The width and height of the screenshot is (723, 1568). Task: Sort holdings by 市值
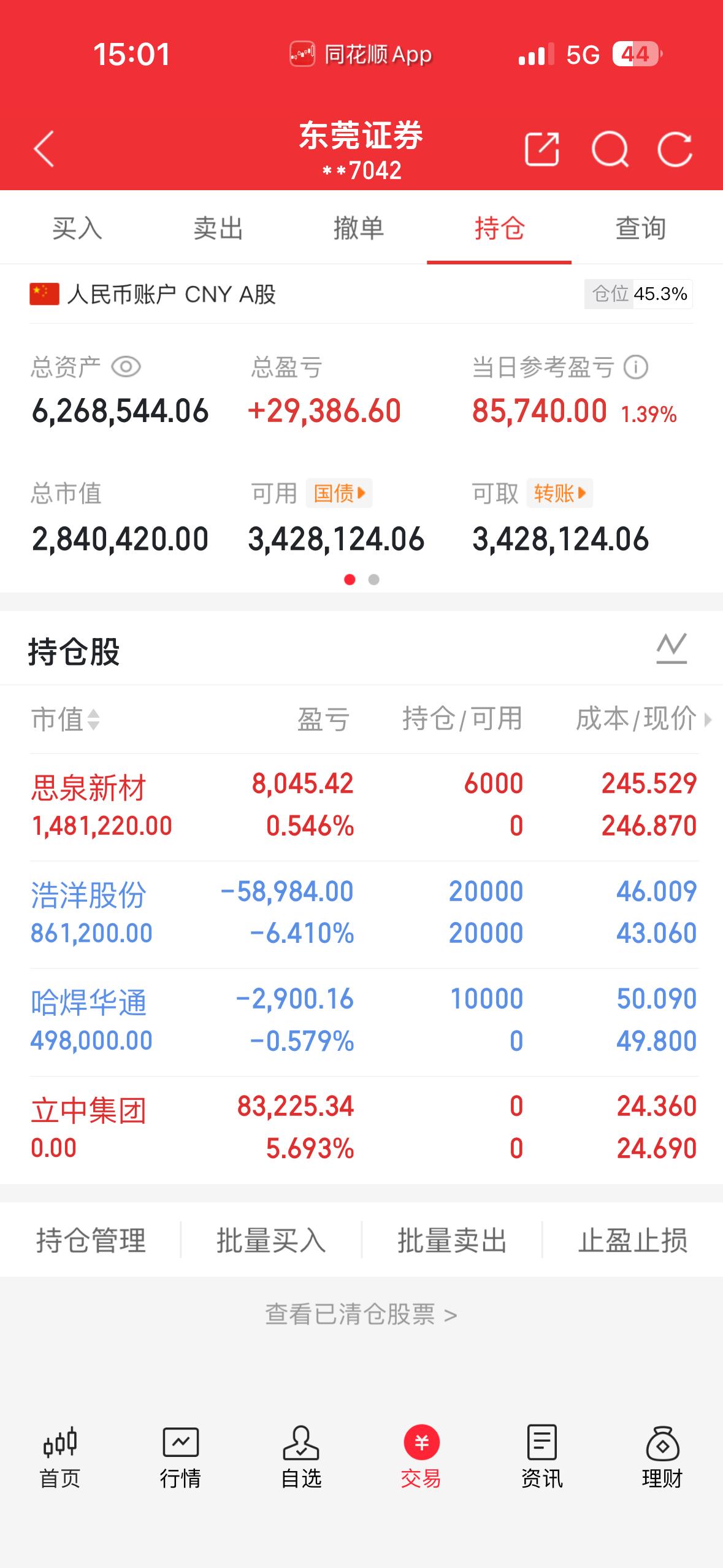click(x=65, y=719)
